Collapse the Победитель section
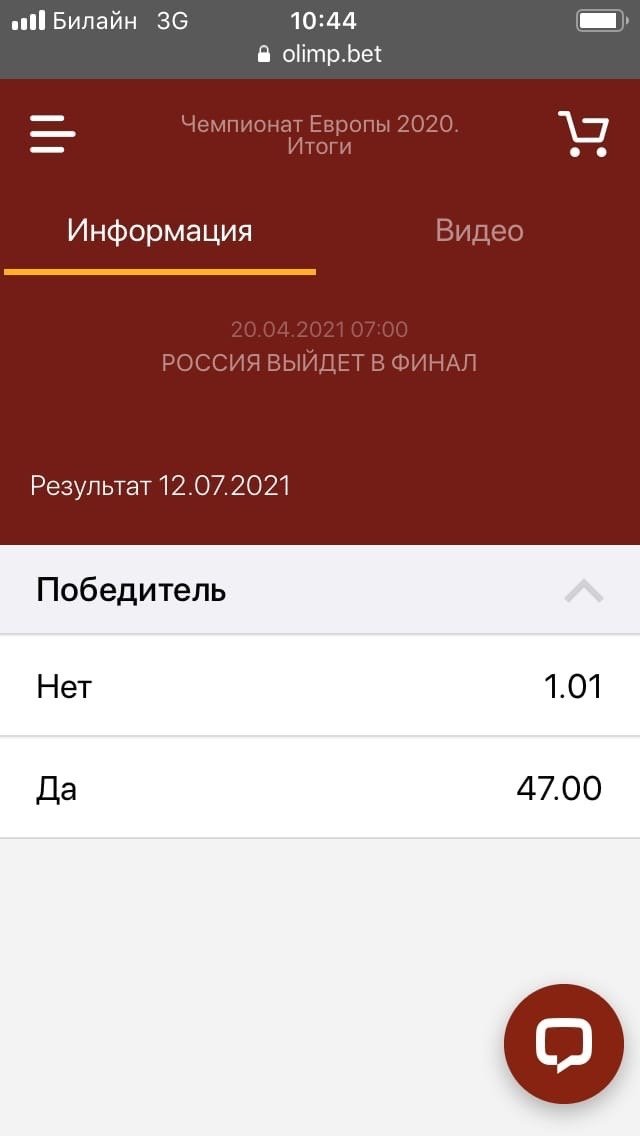 click(x=583, y=591)
